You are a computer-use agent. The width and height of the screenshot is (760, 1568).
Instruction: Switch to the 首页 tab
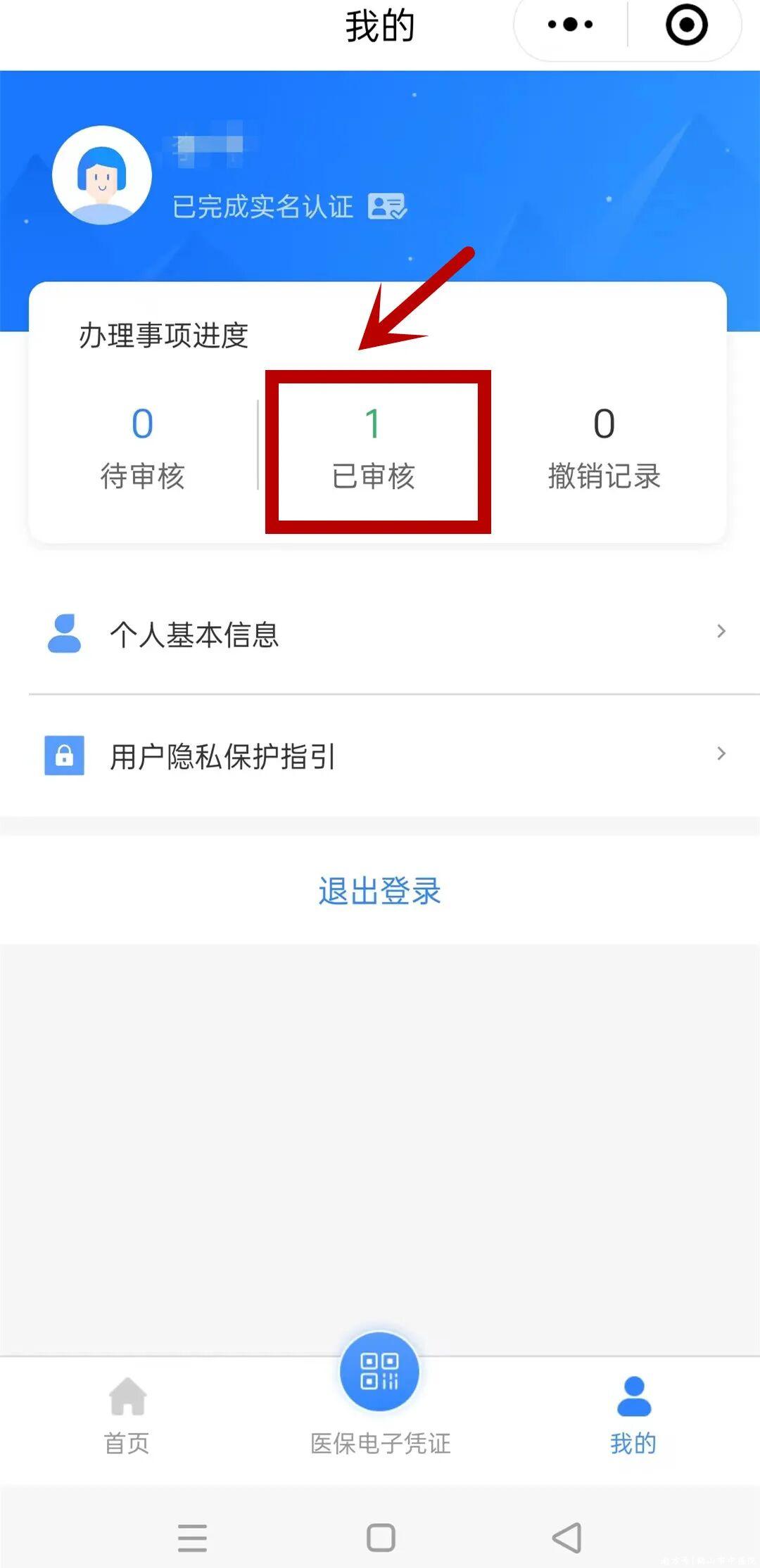[x=127, y=1414]
